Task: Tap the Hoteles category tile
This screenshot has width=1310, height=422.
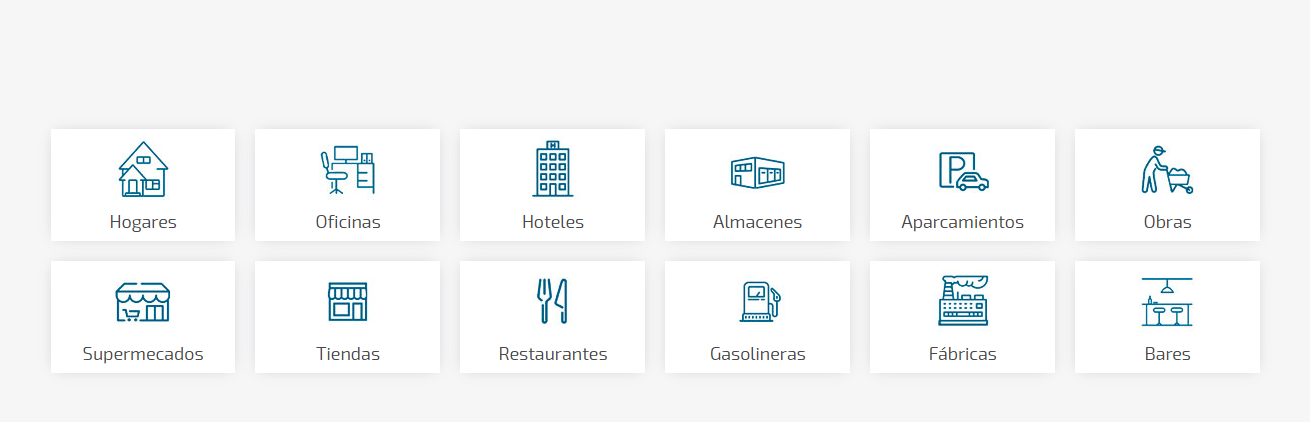Action: (552, 185)
